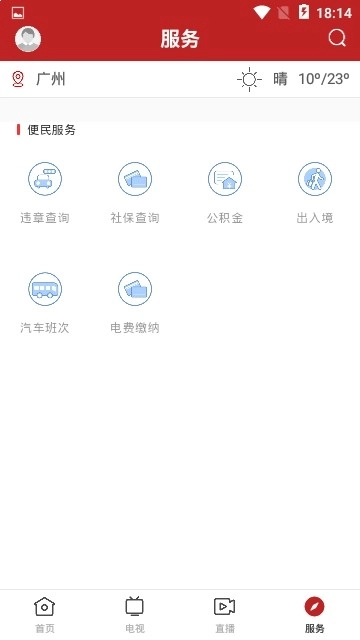The image size is (360, 640).
Task: Open the search icon
Action: point(337,39)
